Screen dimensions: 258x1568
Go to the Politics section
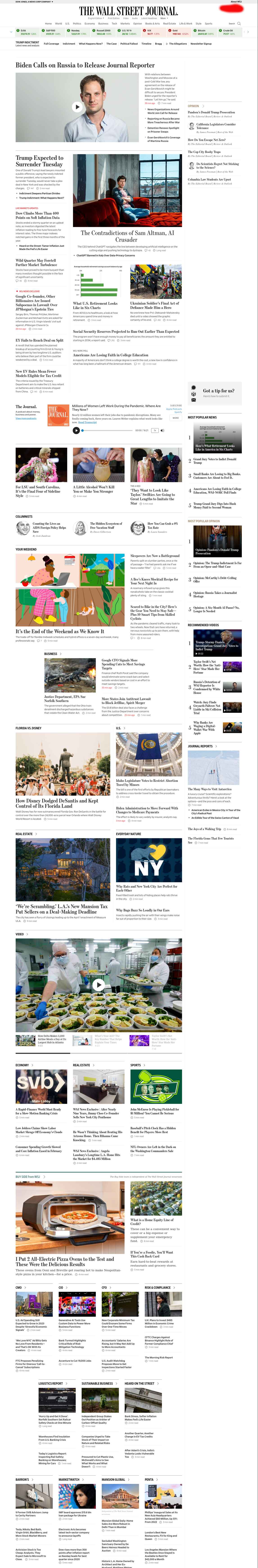(77, 24)
